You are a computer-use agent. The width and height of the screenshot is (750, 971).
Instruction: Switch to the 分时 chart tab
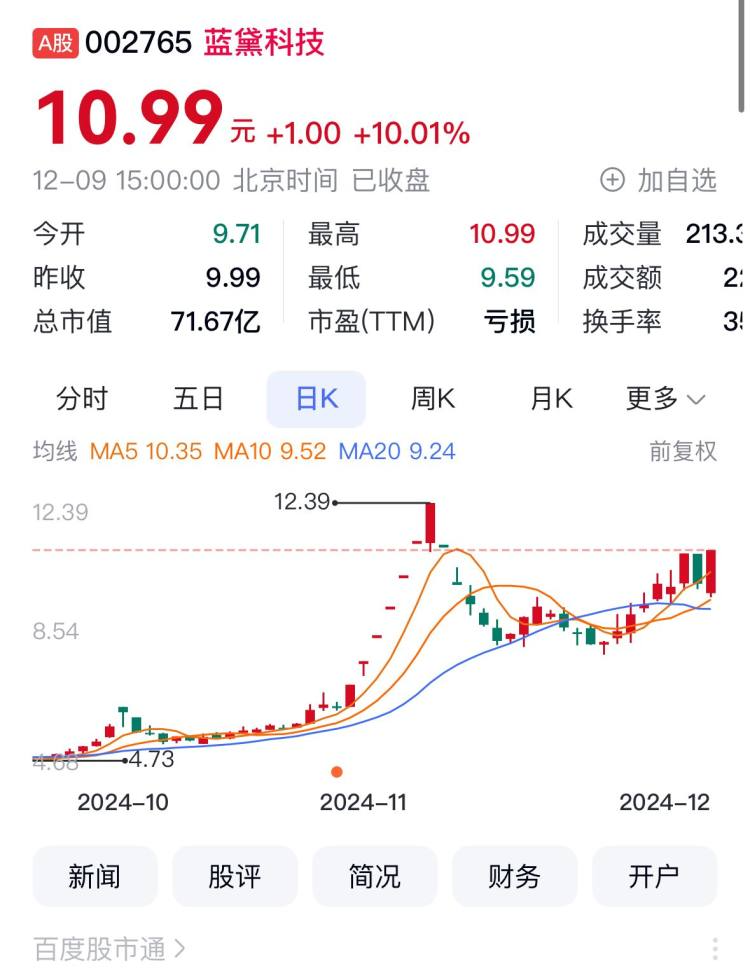tap(82, 399)
